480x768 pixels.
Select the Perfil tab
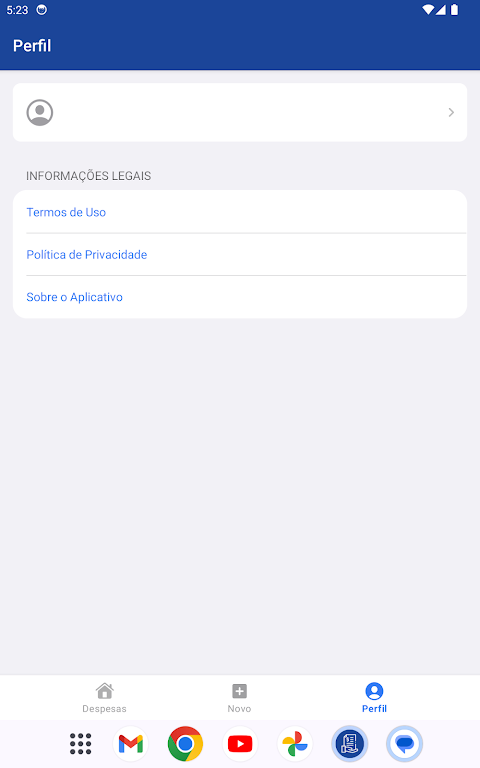(374, 698)
